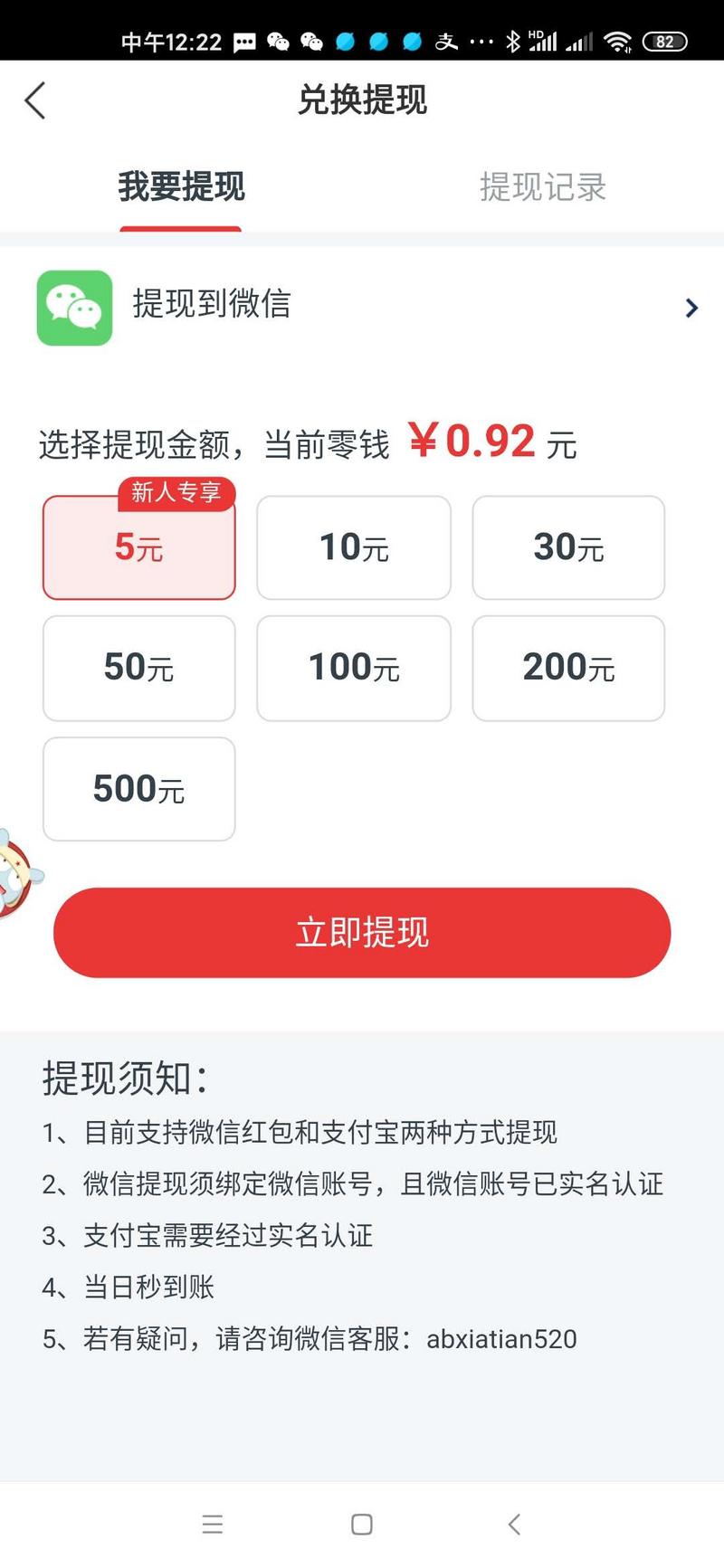This screenshot has height=1568, width=724.
Task: Open the 提现到微信 withdrawal method row
Action: tap(362, 307)
